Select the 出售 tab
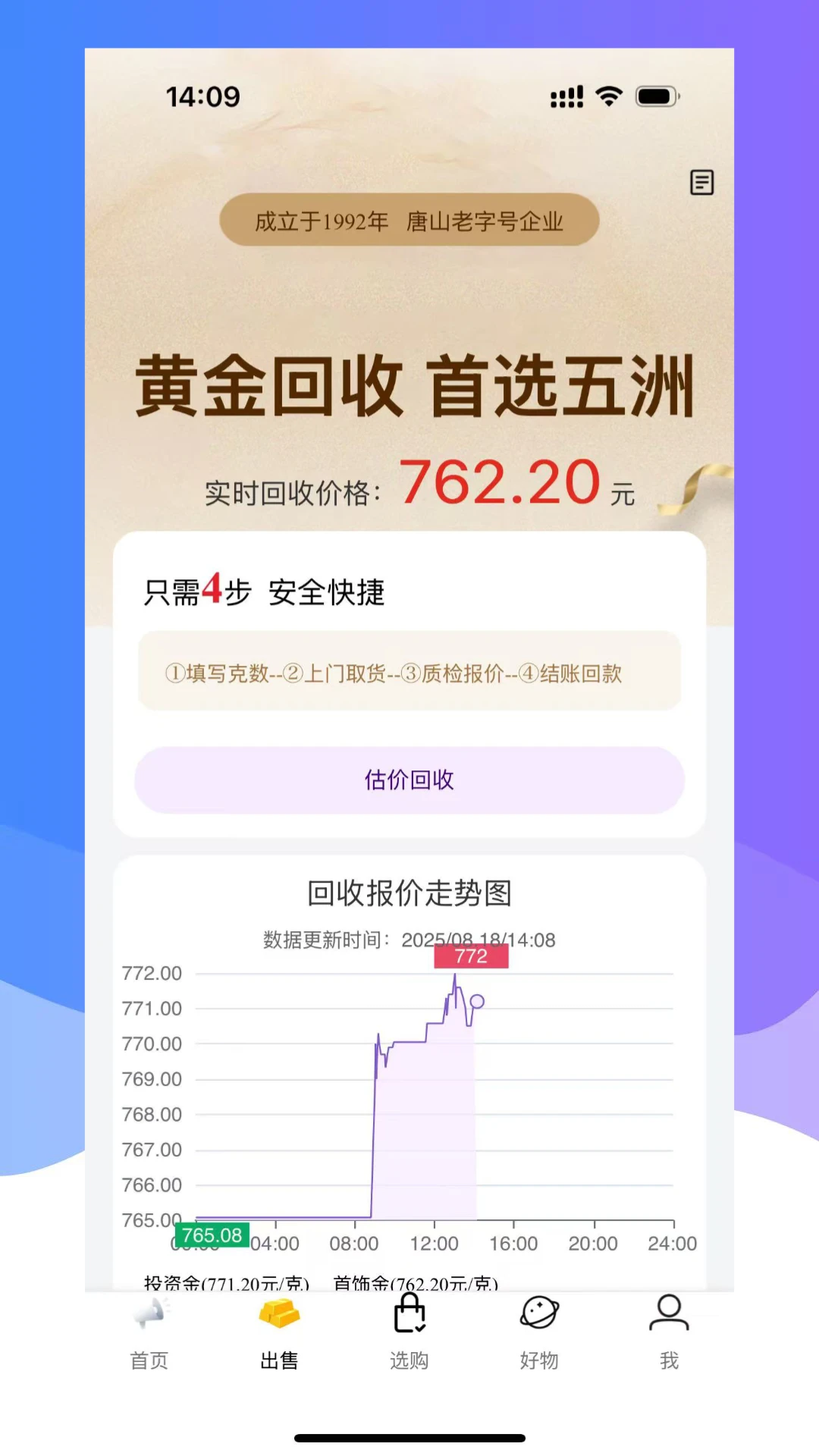Image resolution: width=819 pixels, height=1456 pixels. [x=279, y=1332]
